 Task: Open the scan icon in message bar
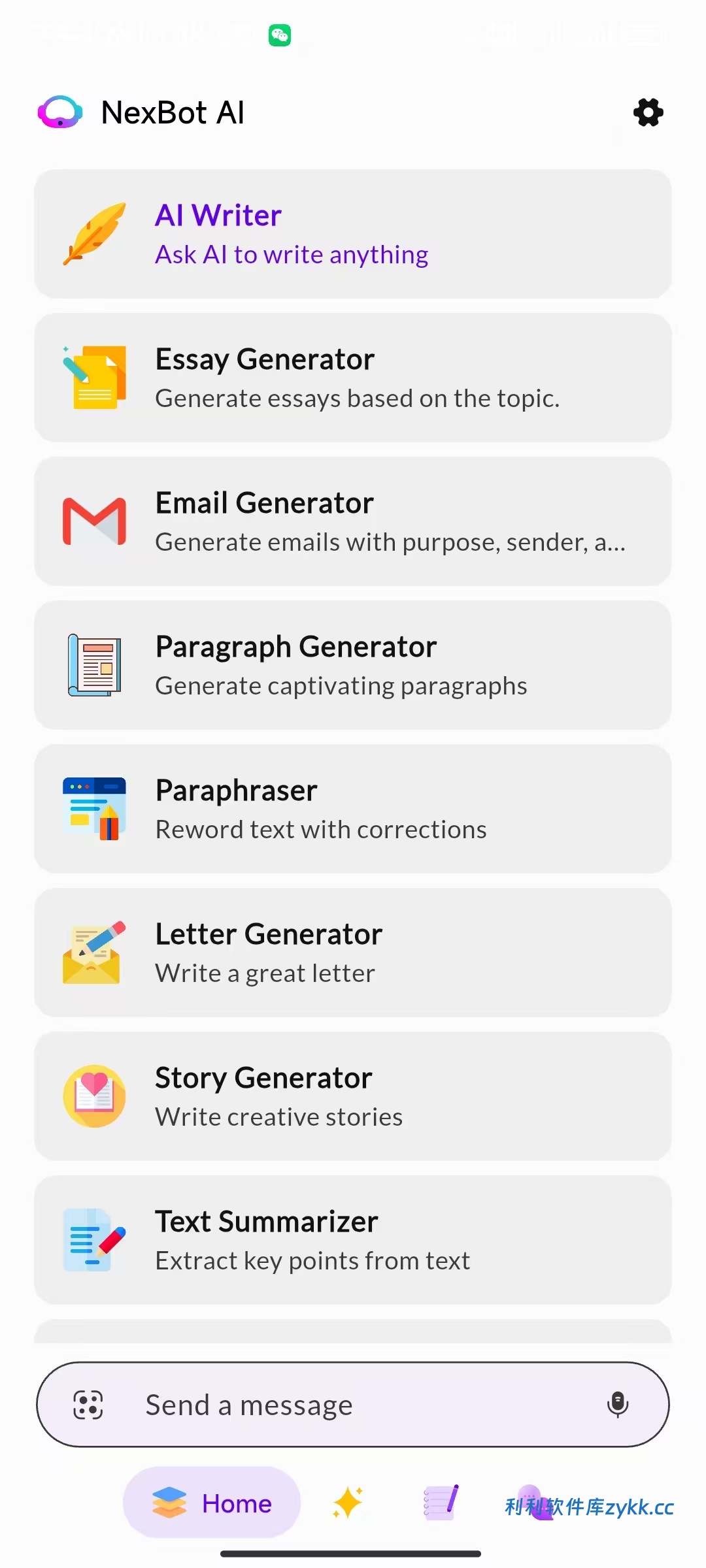(x=88, y=1405)
